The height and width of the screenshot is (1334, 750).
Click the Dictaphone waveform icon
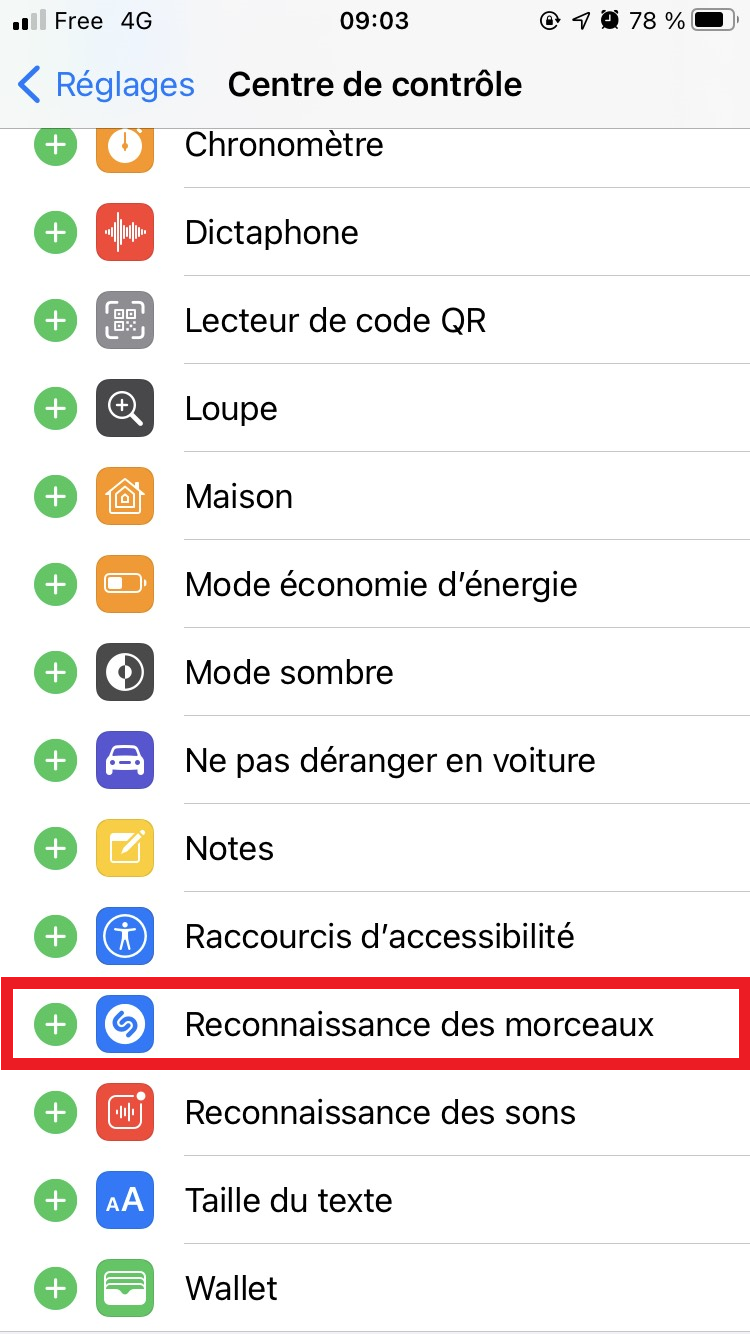point(124,232)
